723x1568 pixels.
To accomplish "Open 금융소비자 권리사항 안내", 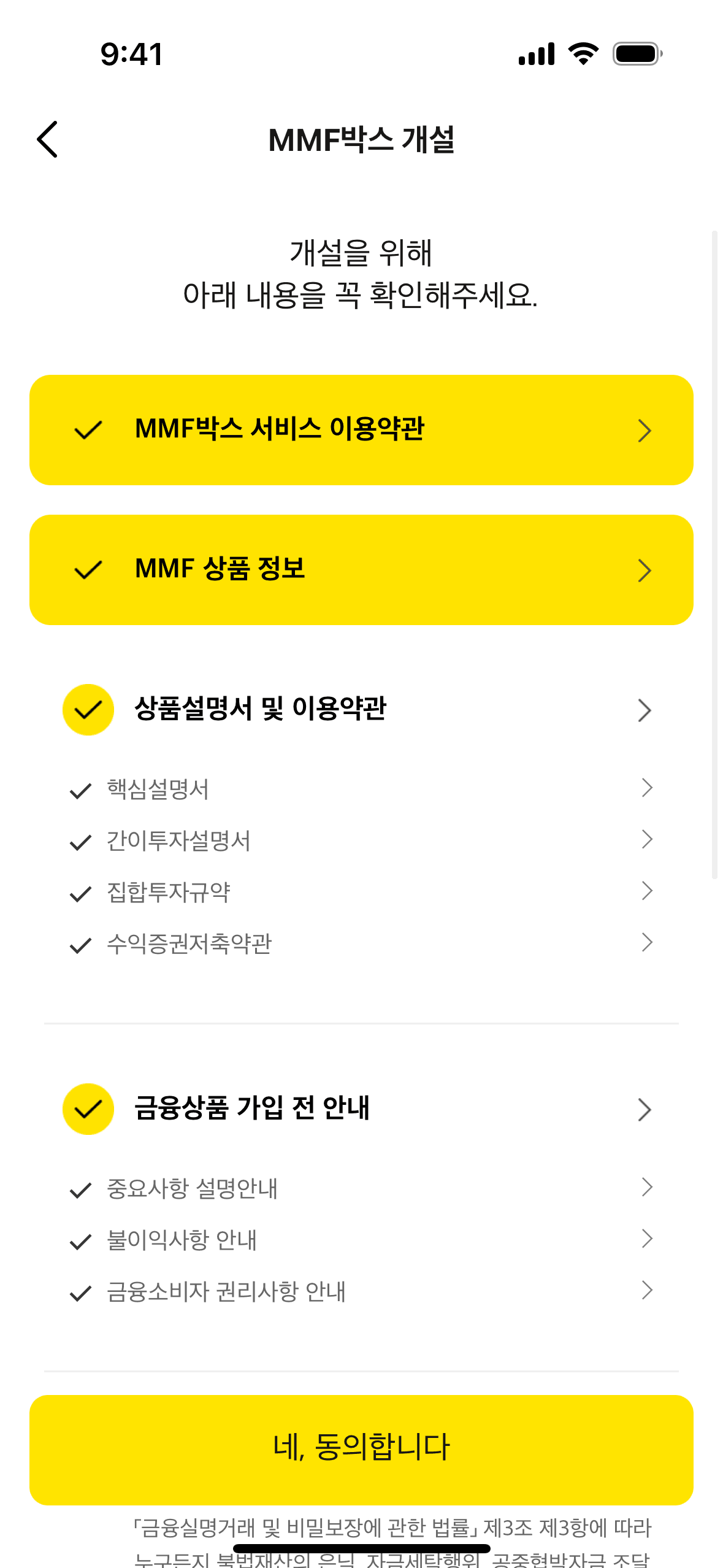I will [x=361, y=1291].
